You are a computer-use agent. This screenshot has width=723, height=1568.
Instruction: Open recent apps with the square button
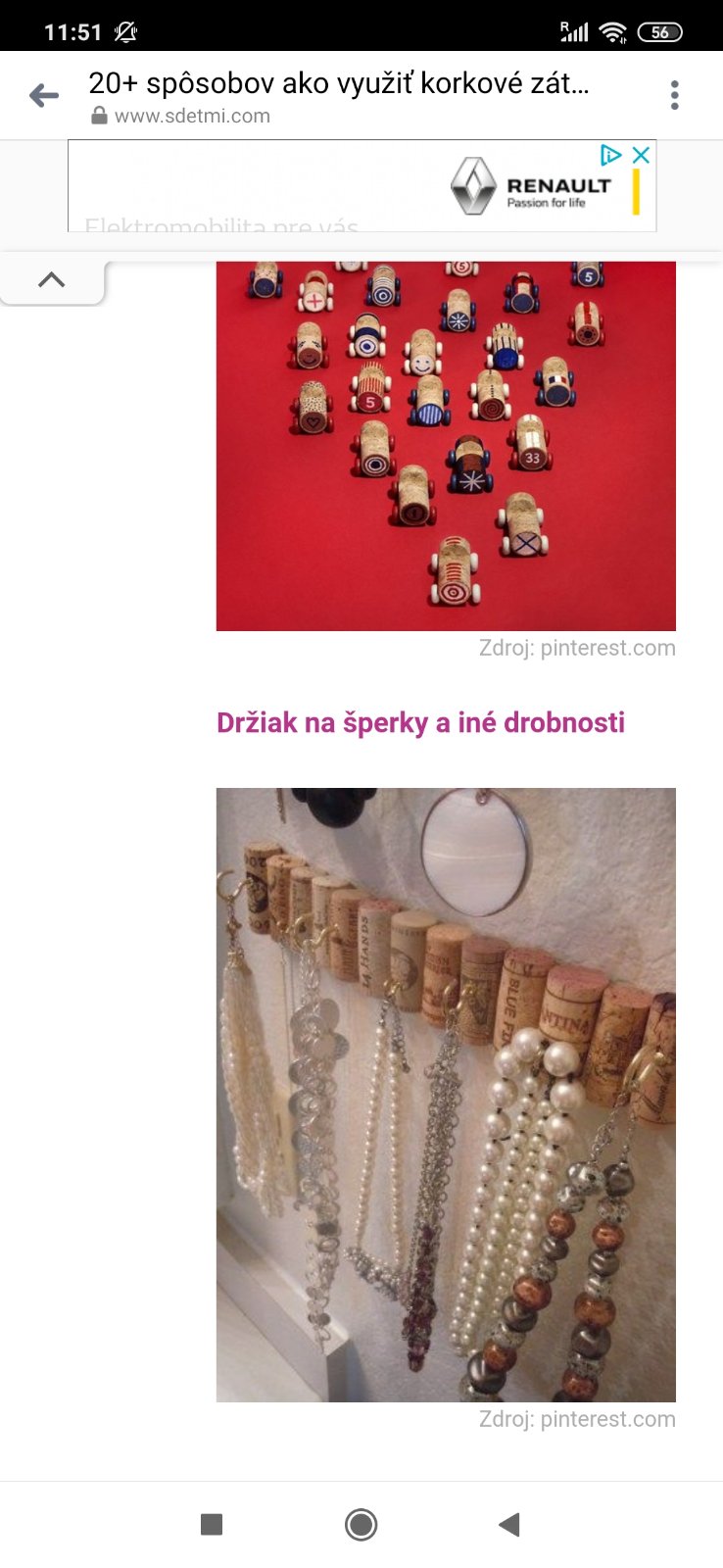point(212,1524)
